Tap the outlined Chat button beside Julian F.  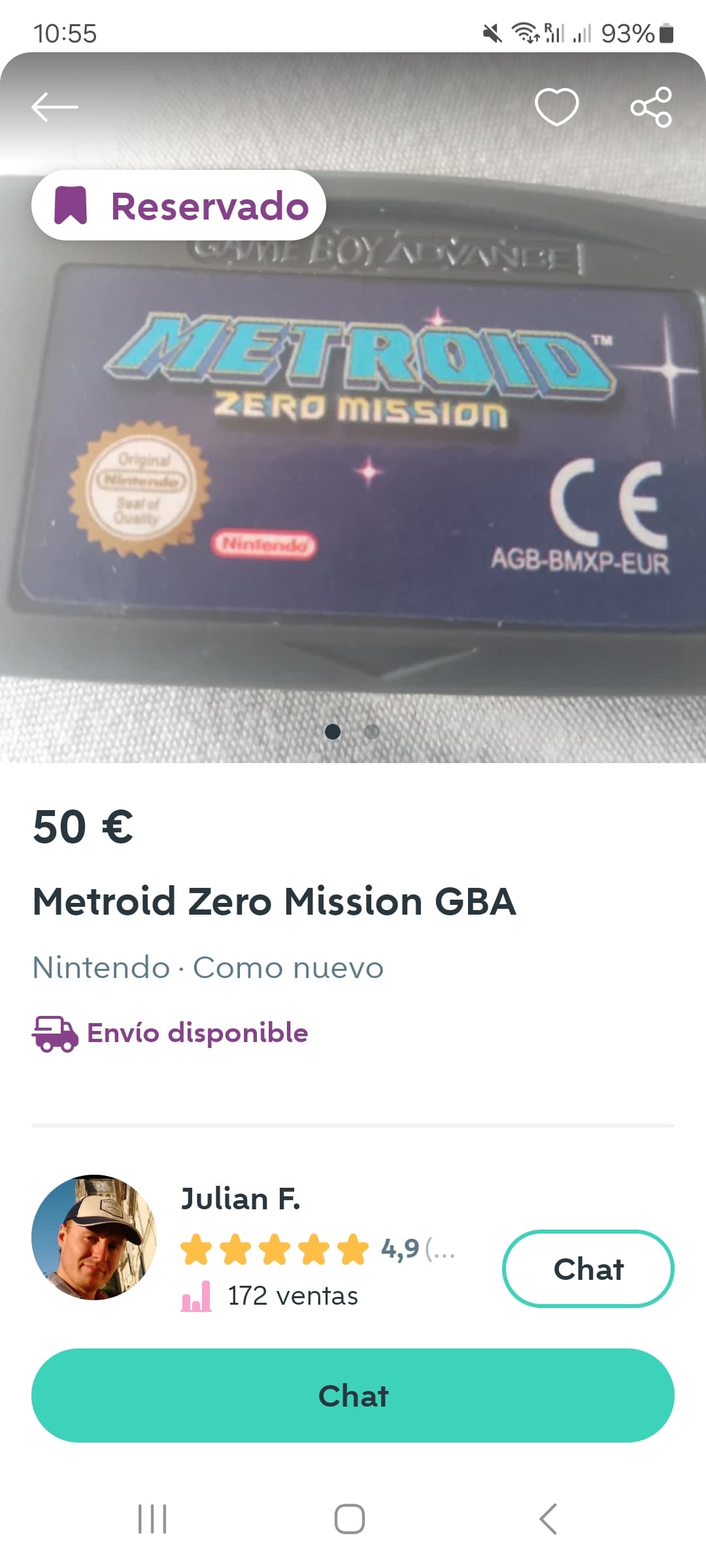point(588,1269)
